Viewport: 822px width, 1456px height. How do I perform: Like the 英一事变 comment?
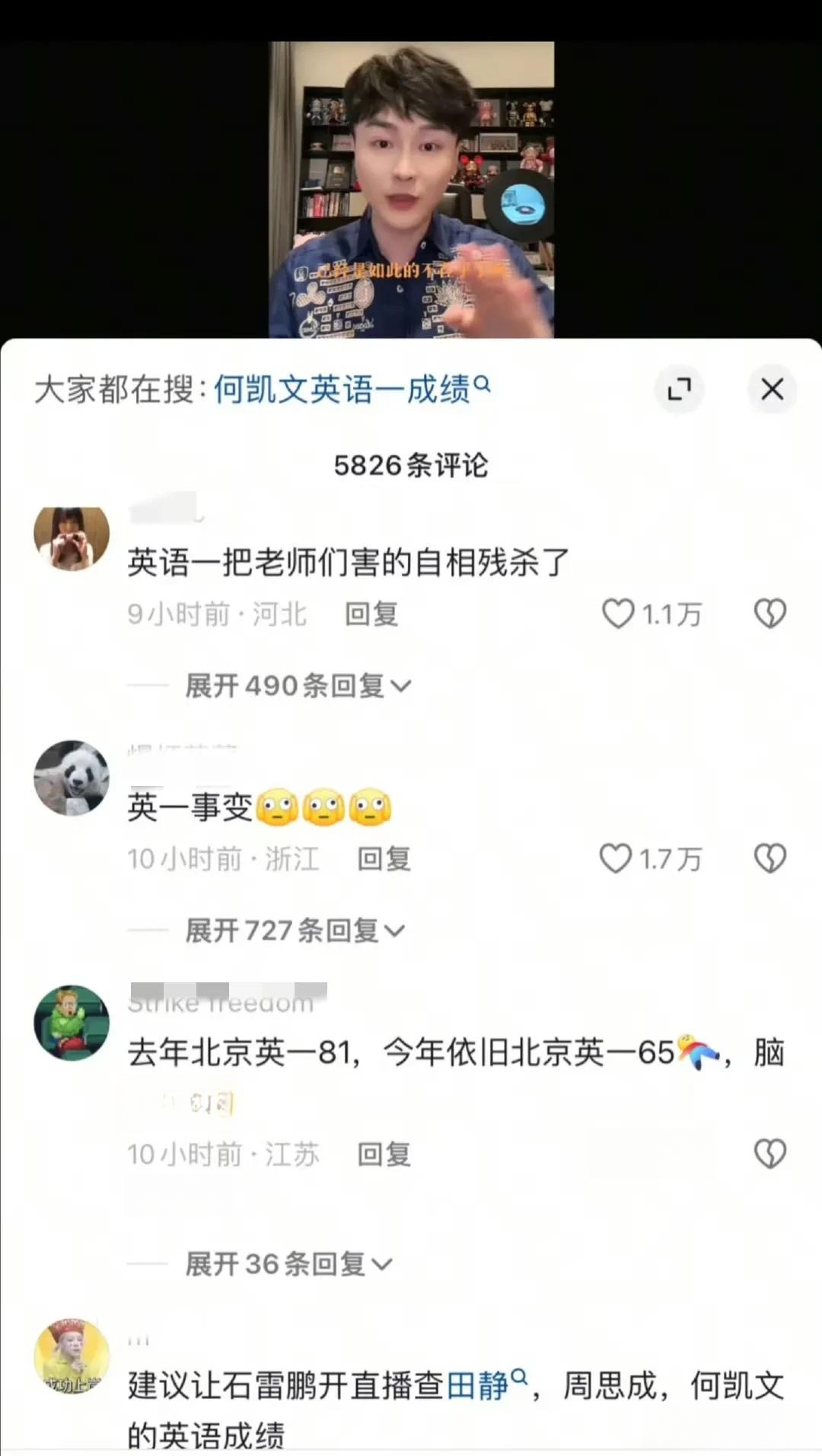tap(616, 859)
